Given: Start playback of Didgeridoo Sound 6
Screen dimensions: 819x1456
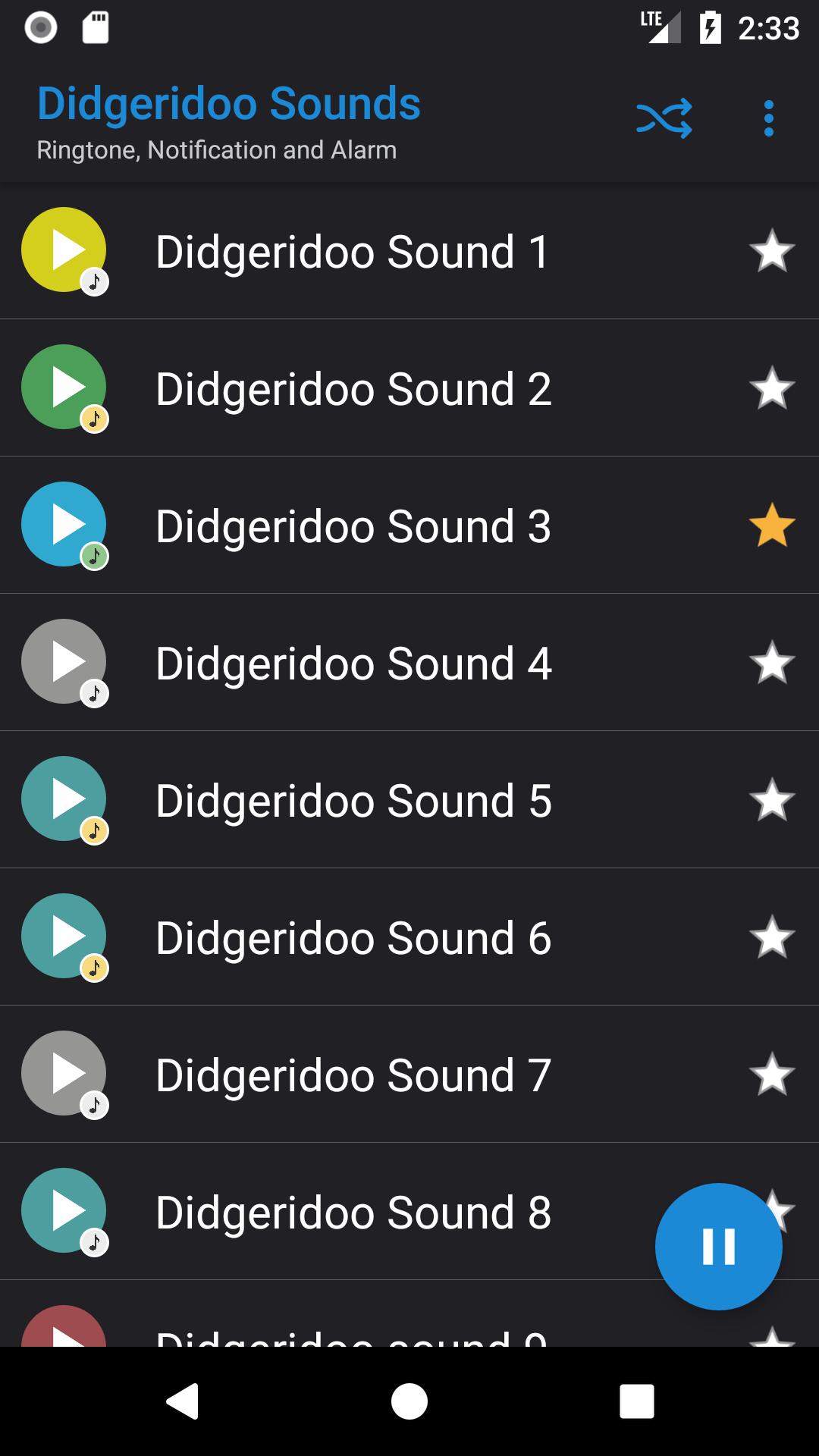Looking at the screenshot, I should [64, 937].
